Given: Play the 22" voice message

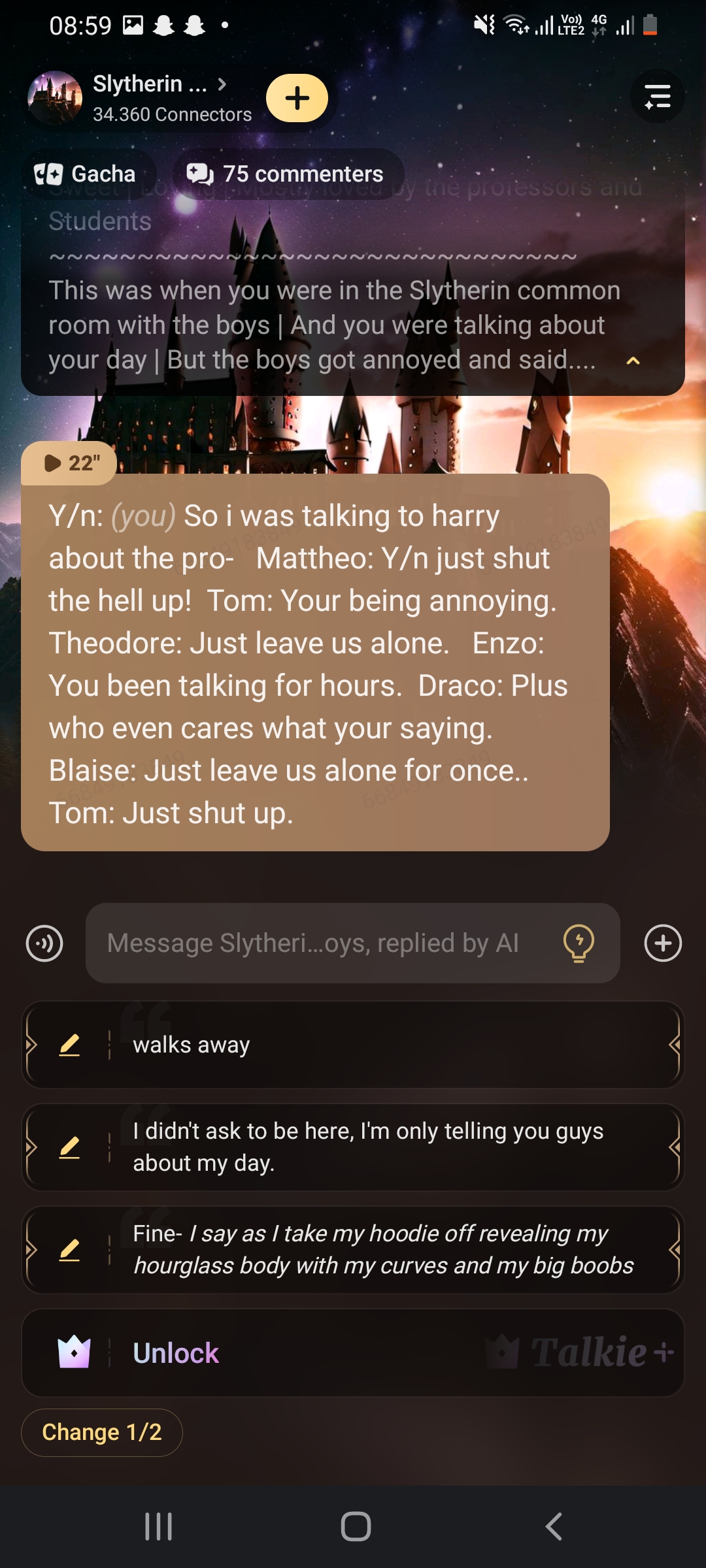Looking at the screenshot, I should pyautogui.click(x=69, y=463).
